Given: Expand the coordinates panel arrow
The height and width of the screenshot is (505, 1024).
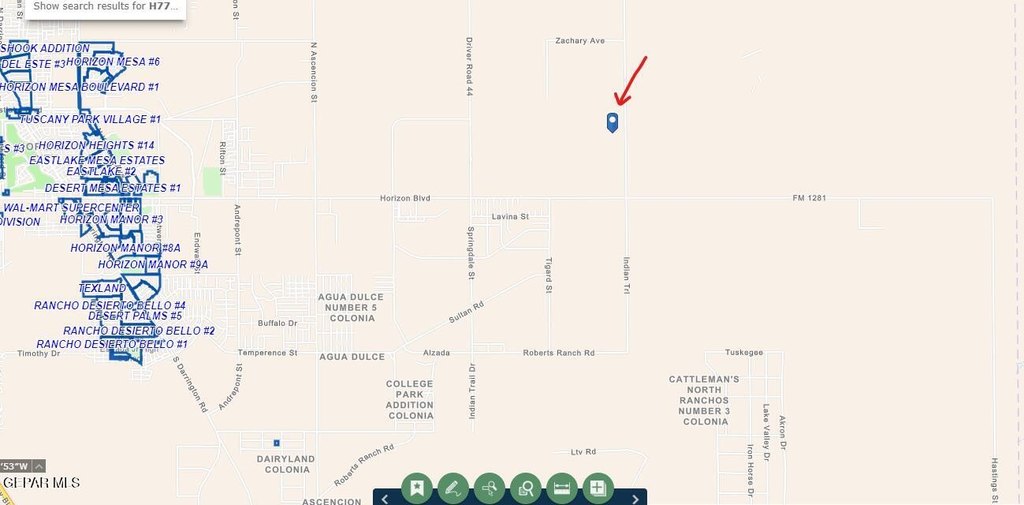Looking at the screenshot, I should point(38,466).
